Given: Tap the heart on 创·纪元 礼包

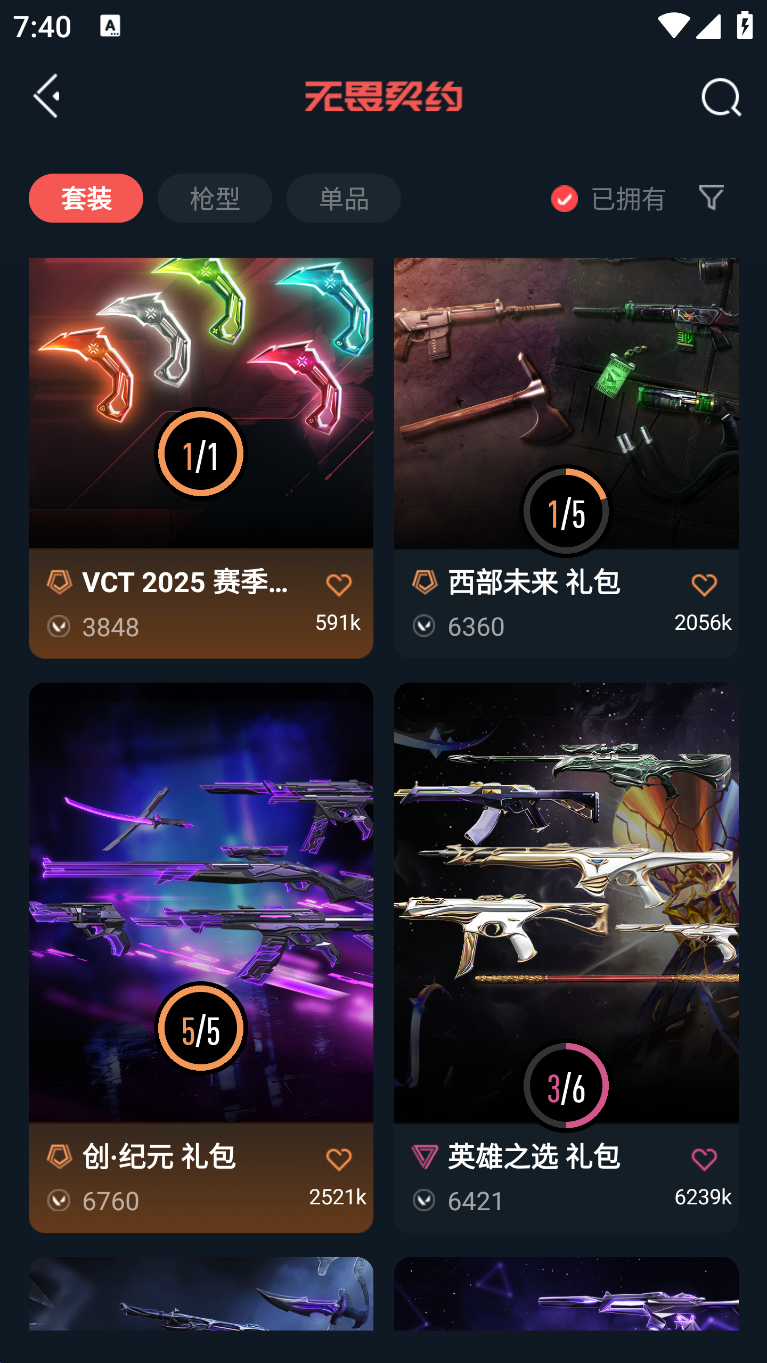Looking at the screenshot, I should (x=339, y=1158).
